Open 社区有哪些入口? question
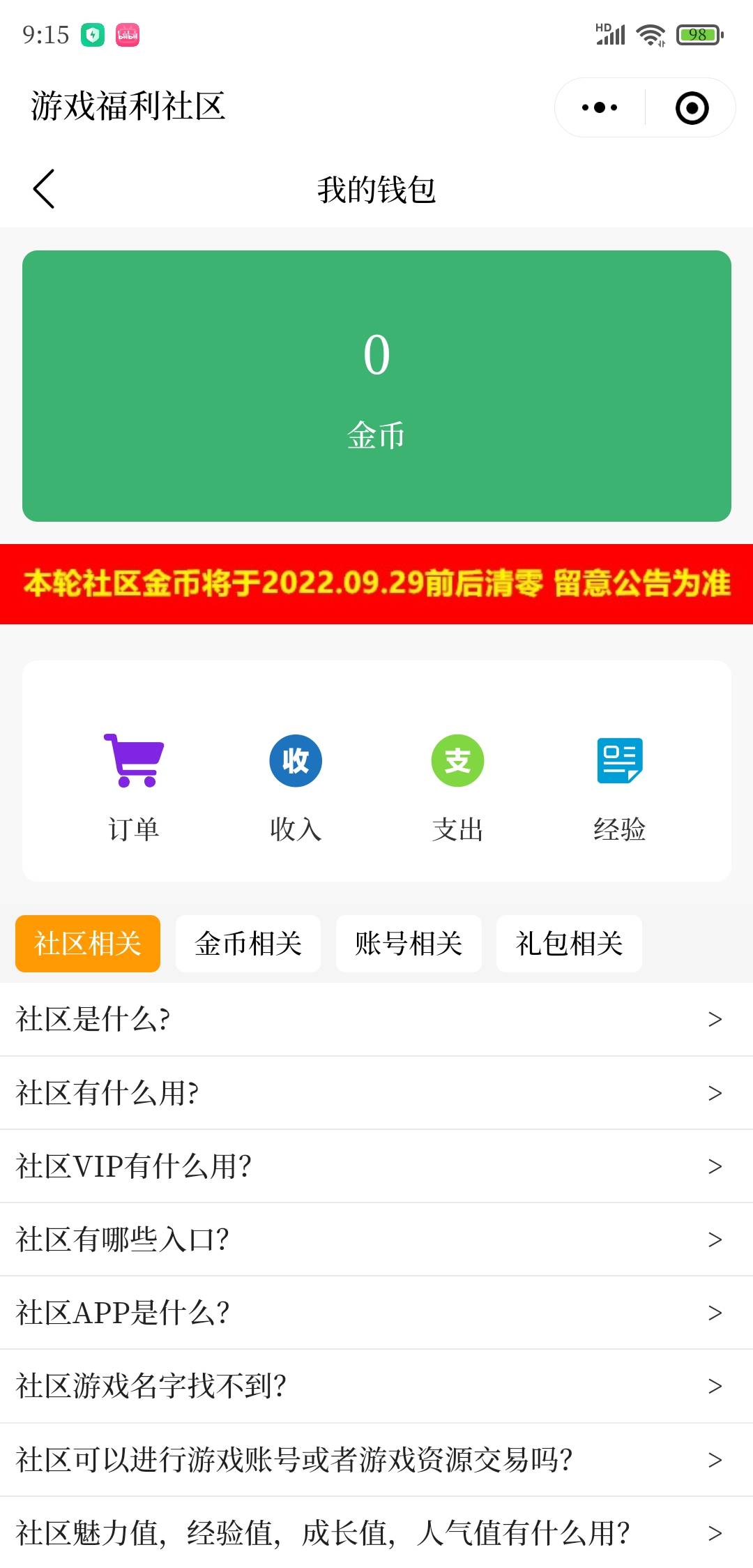Image resolution: width=753 pixels, height=1568 pixels. click(376, 1239)
